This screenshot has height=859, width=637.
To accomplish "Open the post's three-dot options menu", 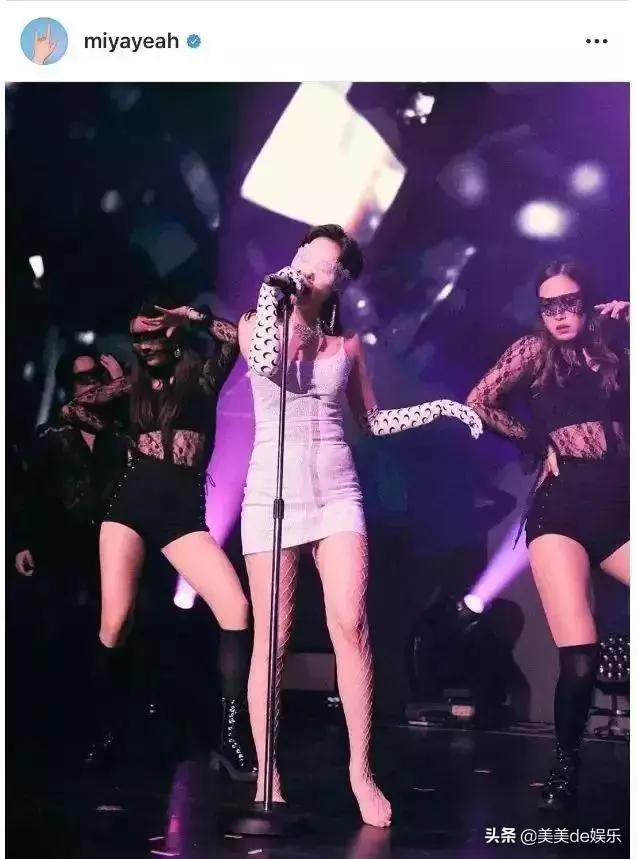I will (596, 41).
